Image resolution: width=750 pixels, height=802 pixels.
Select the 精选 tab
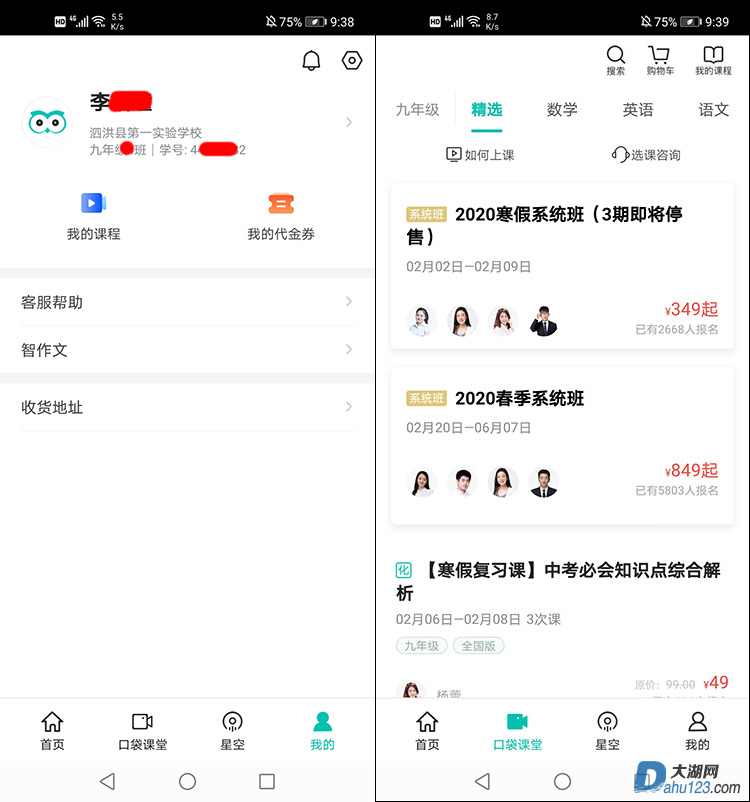pyautogui.click(x=487, y=110)
